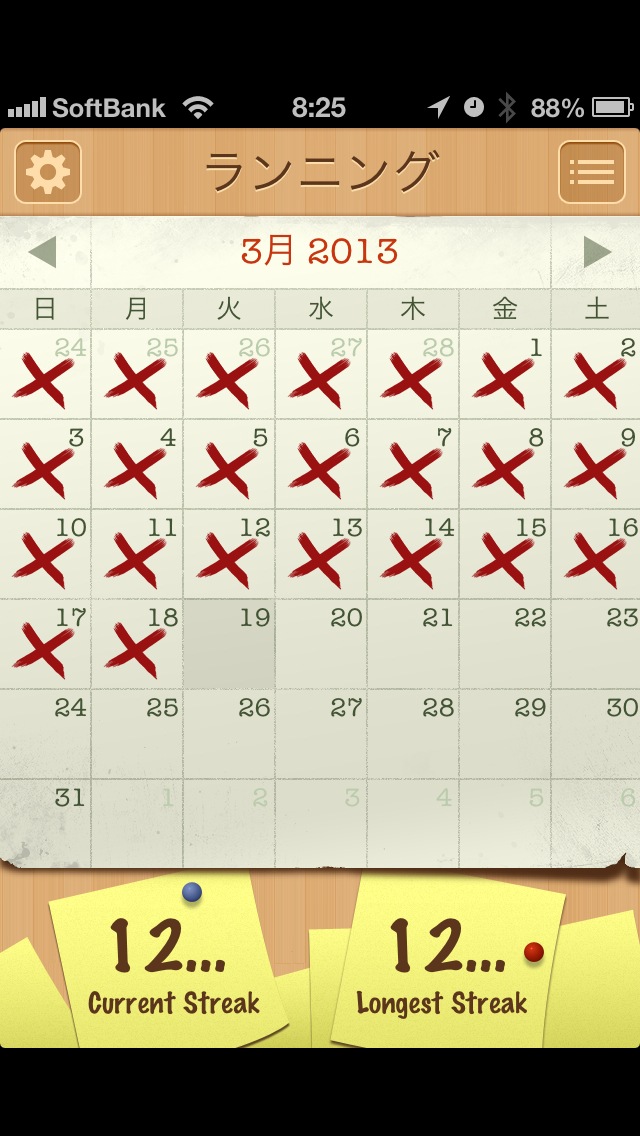Screen dimensions: 640x1136
Task: Toggle the mark on March 17
Action: tap(45, 645)
